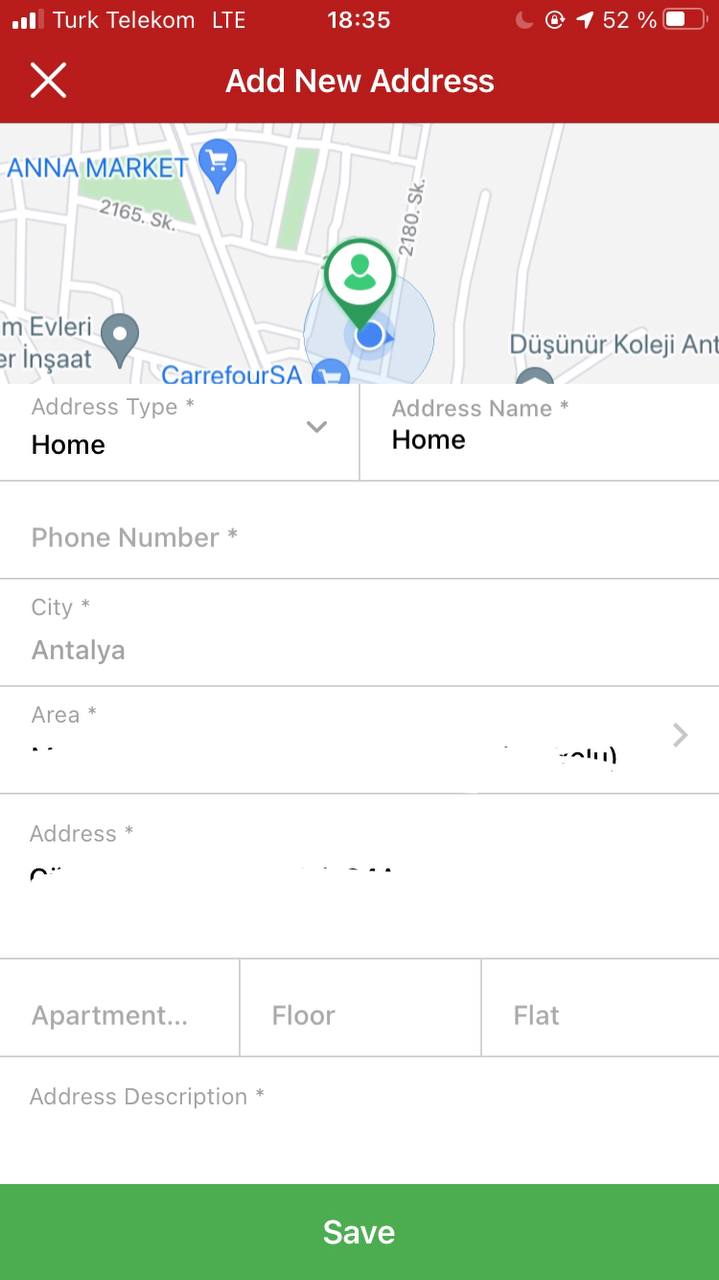
Task: Close the Add New Address screen
Action: click(x=48, y=80)
